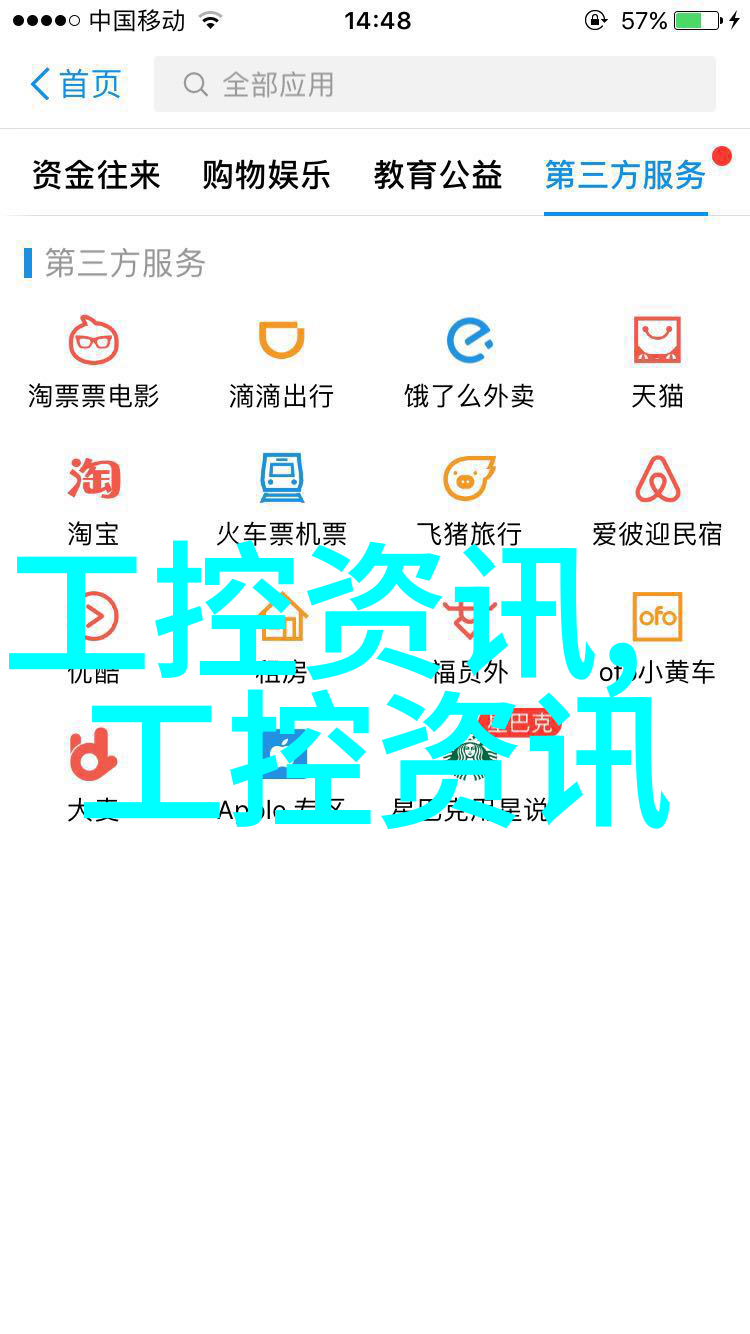Switch to the 购物娱乐 tab
The width and height of the screenshot is (750, 1334).
[x=266, y=175]
